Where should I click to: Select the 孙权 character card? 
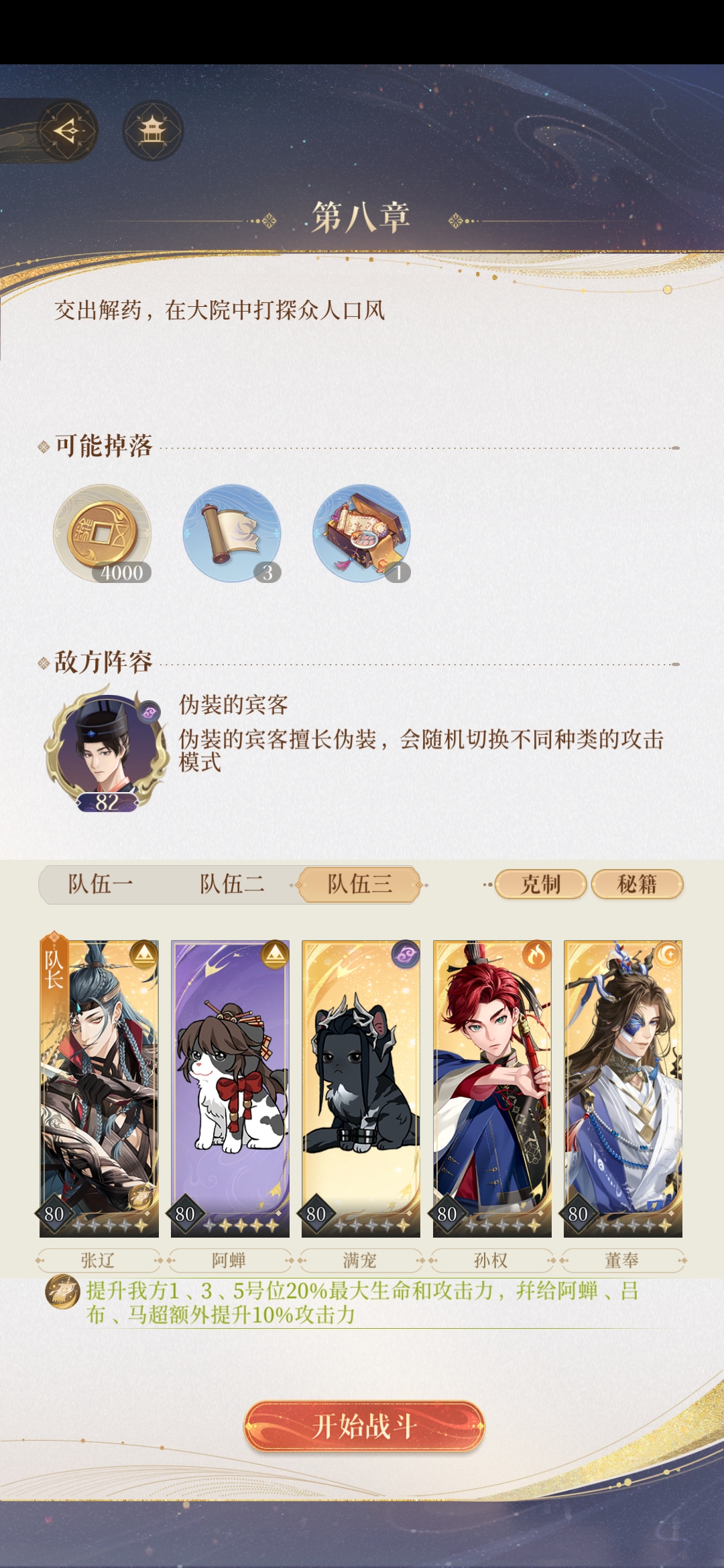492,1088
